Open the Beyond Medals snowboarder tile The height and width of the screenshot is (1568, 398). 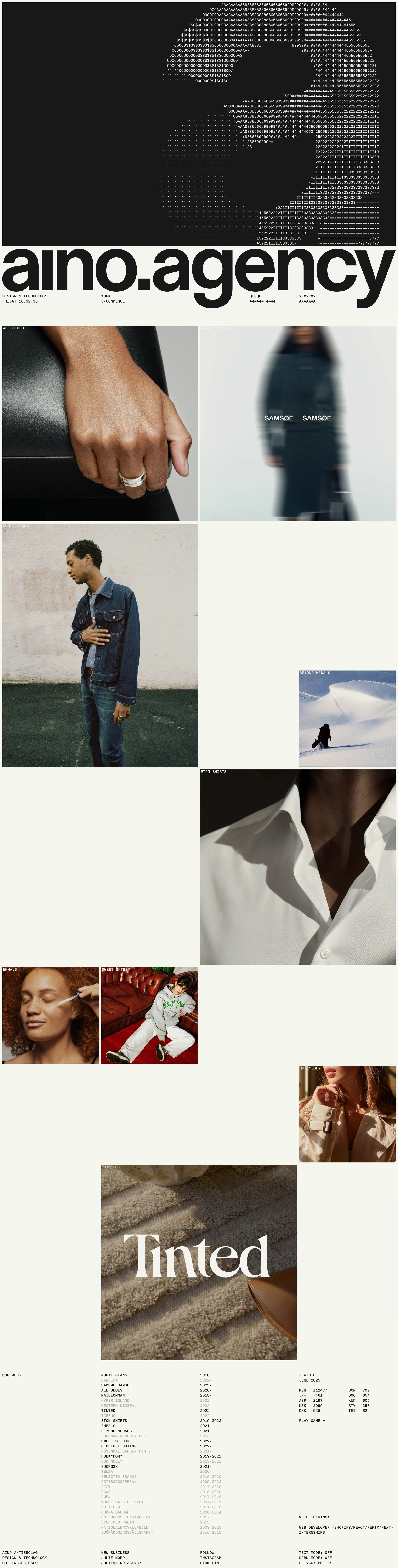point(347,718)
